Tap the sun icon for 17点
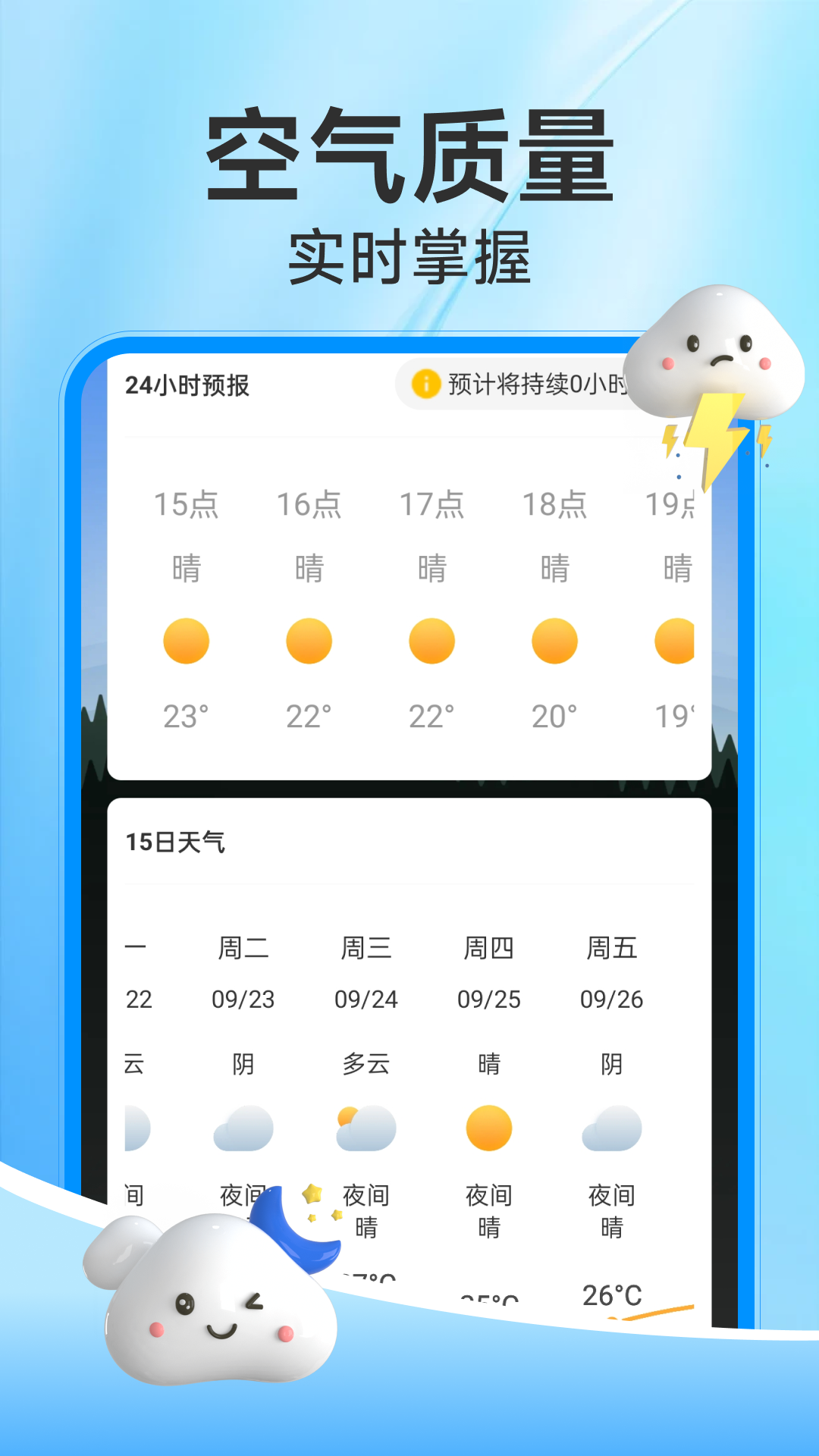 pos(431,640)
